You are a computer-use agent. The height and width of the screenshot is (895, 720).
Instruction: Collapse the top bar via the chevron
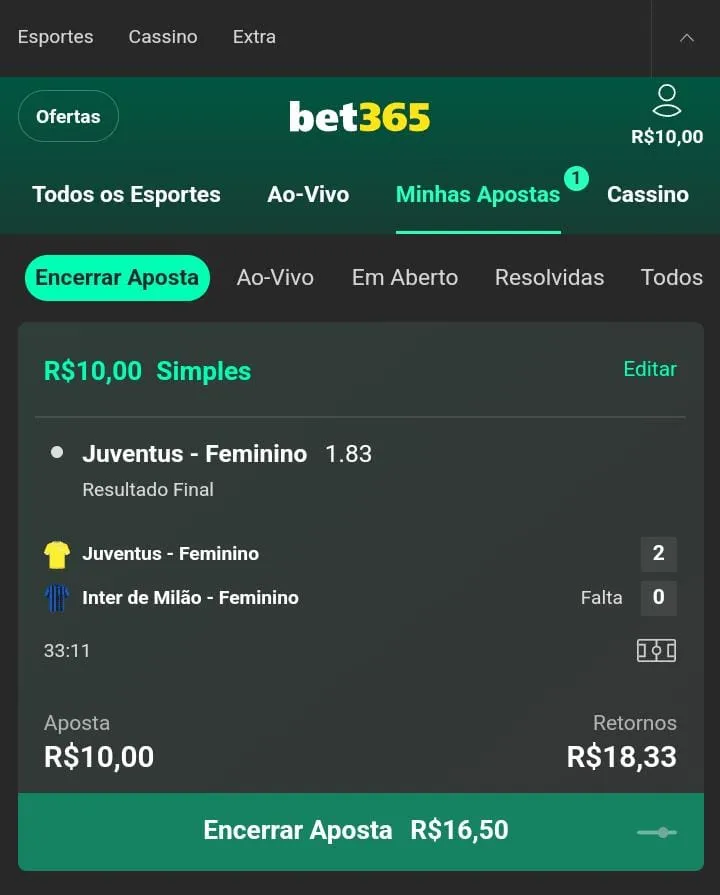coord(686,38)
